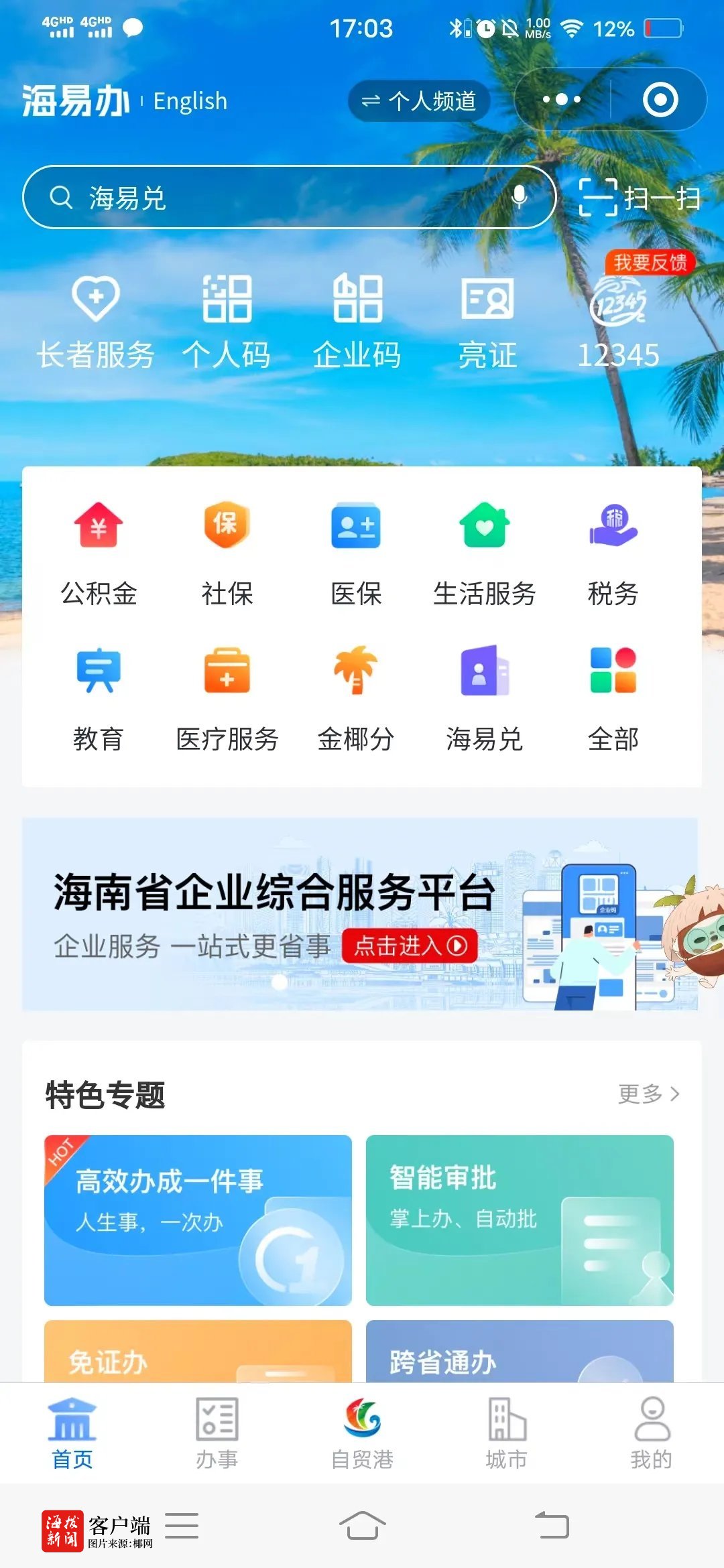Image resolution: width=724 pixels, height=1568 pixels.
Task: Close the mini program with circle icon
Action: [660, 100]
